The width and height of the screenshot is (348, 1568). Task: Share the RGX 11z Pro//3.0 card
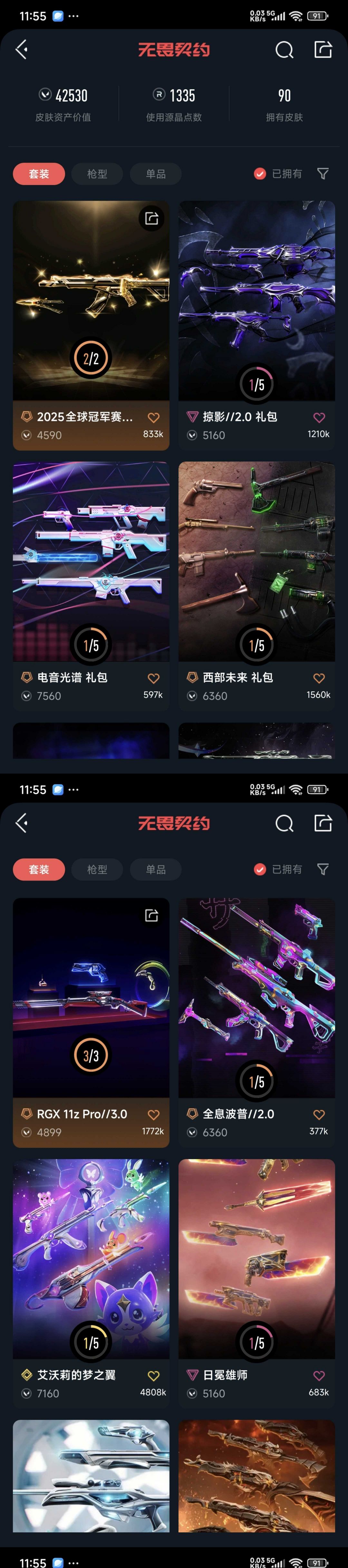tap(151, 915)
